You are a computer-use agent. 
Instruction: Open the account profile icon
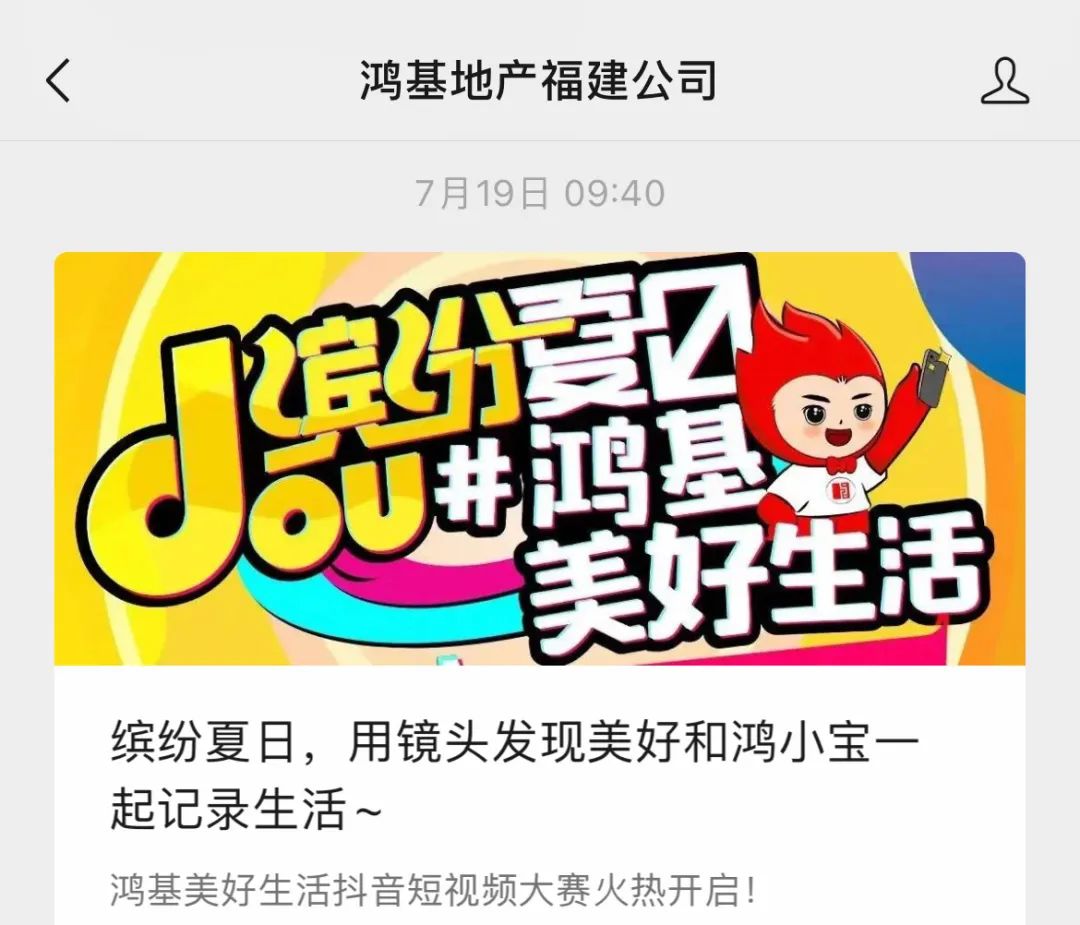pos(1004,81)
